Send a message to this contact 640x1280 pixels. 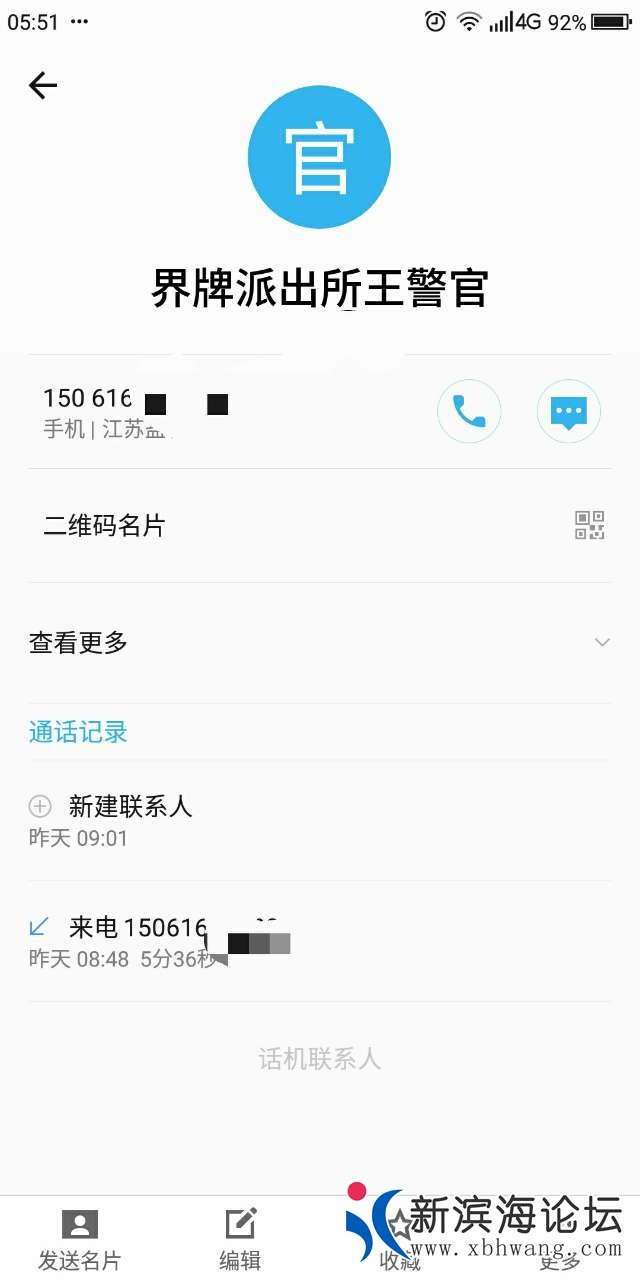569,411
